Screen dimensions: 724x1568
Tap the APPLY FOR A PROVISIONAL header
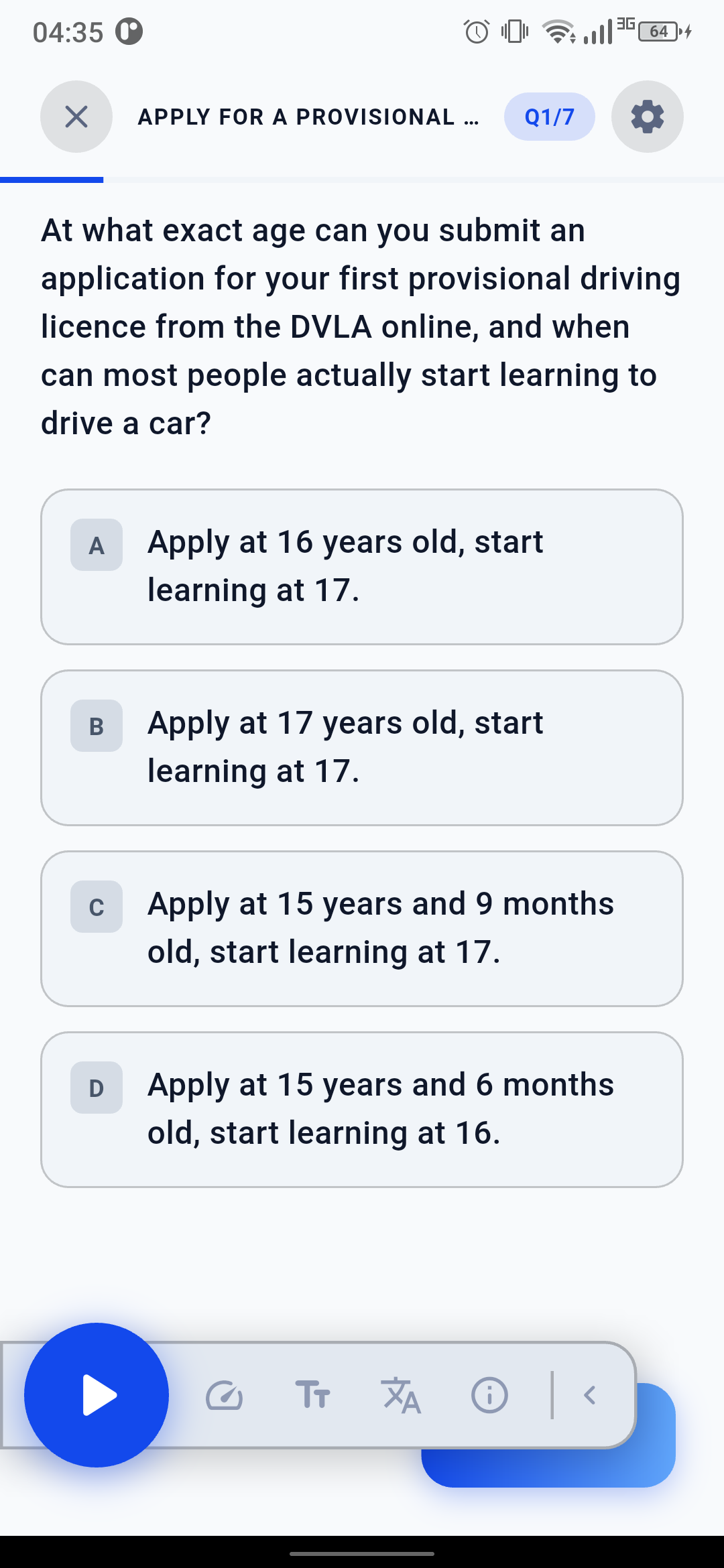pos(308,117)
